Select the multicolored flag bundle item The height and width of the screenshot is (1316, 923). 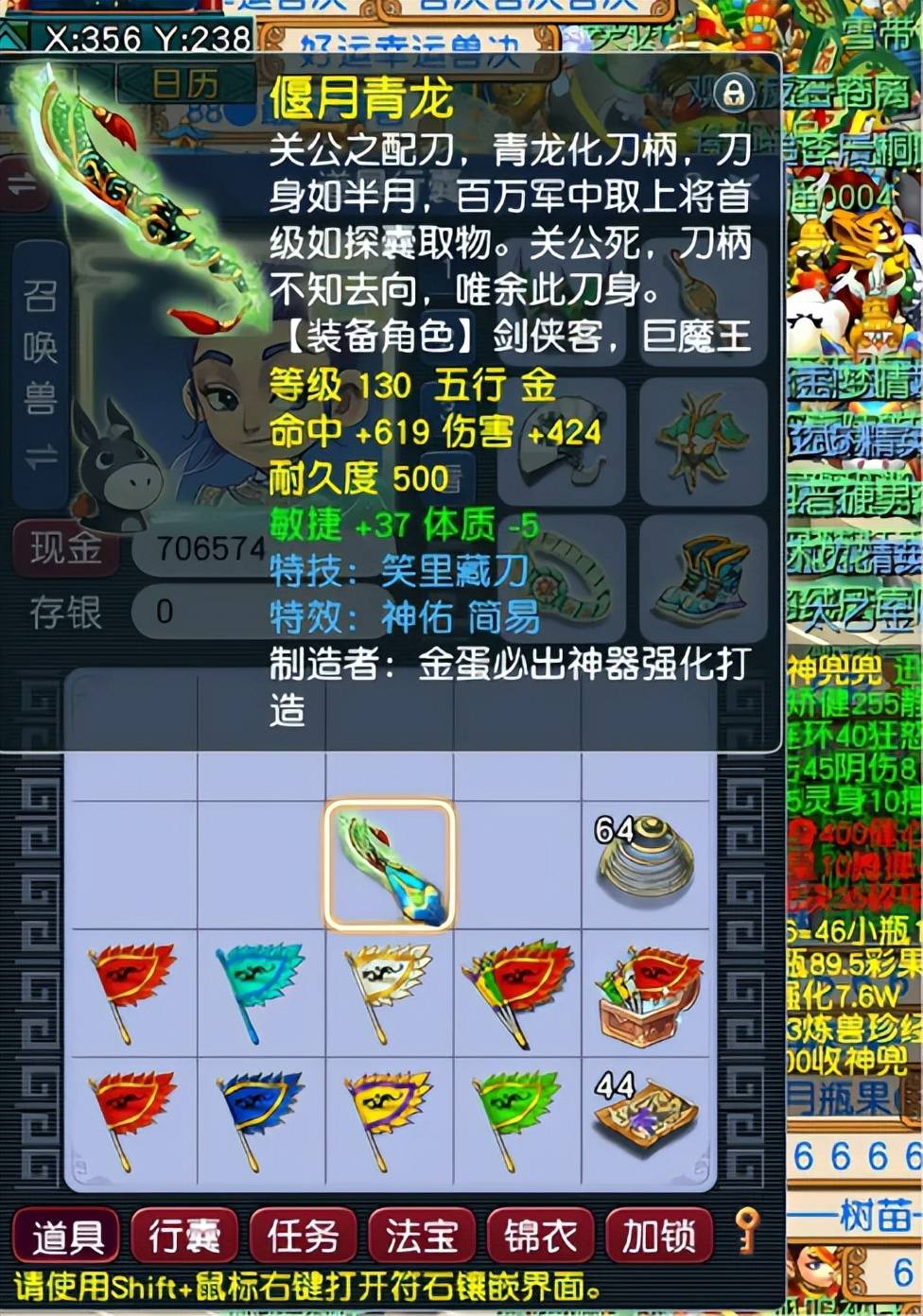516,992
